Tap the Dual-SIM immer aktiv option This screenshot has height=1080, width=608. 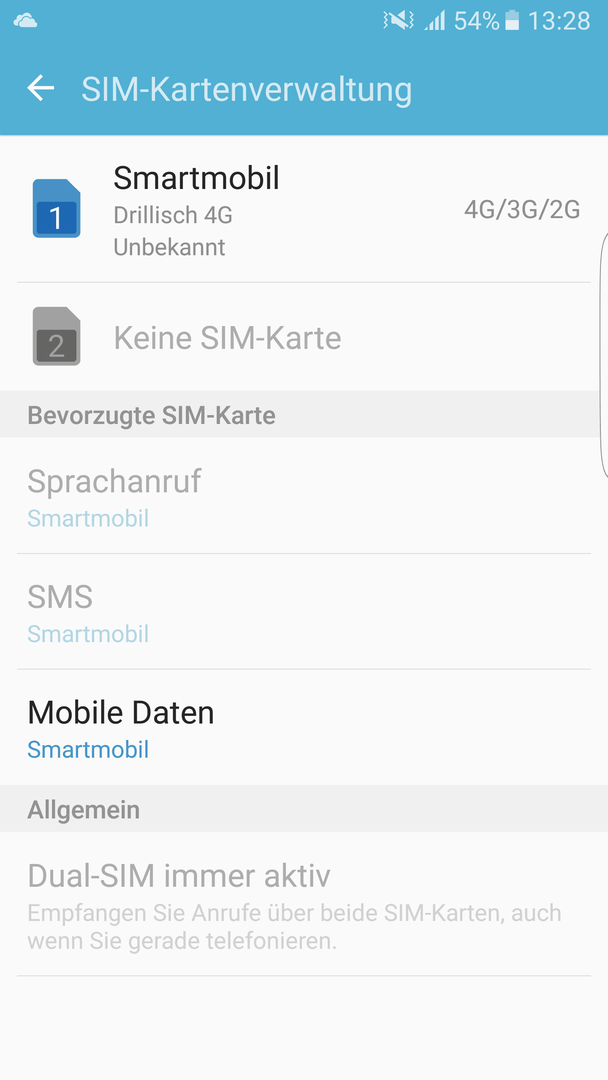tap(304, 904)
